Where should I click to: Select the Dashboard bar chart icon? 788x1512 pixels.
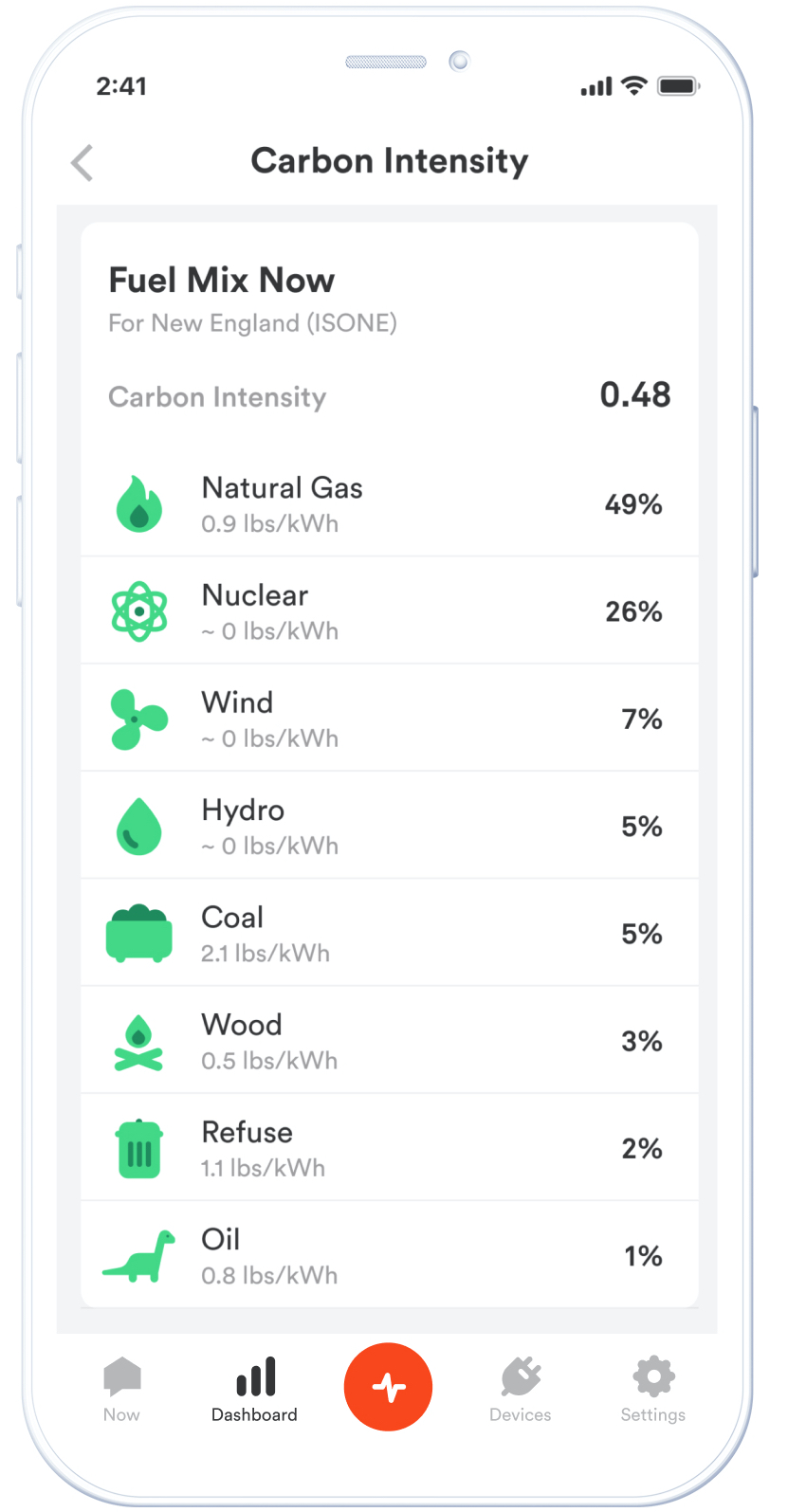tap(255, 1375)
